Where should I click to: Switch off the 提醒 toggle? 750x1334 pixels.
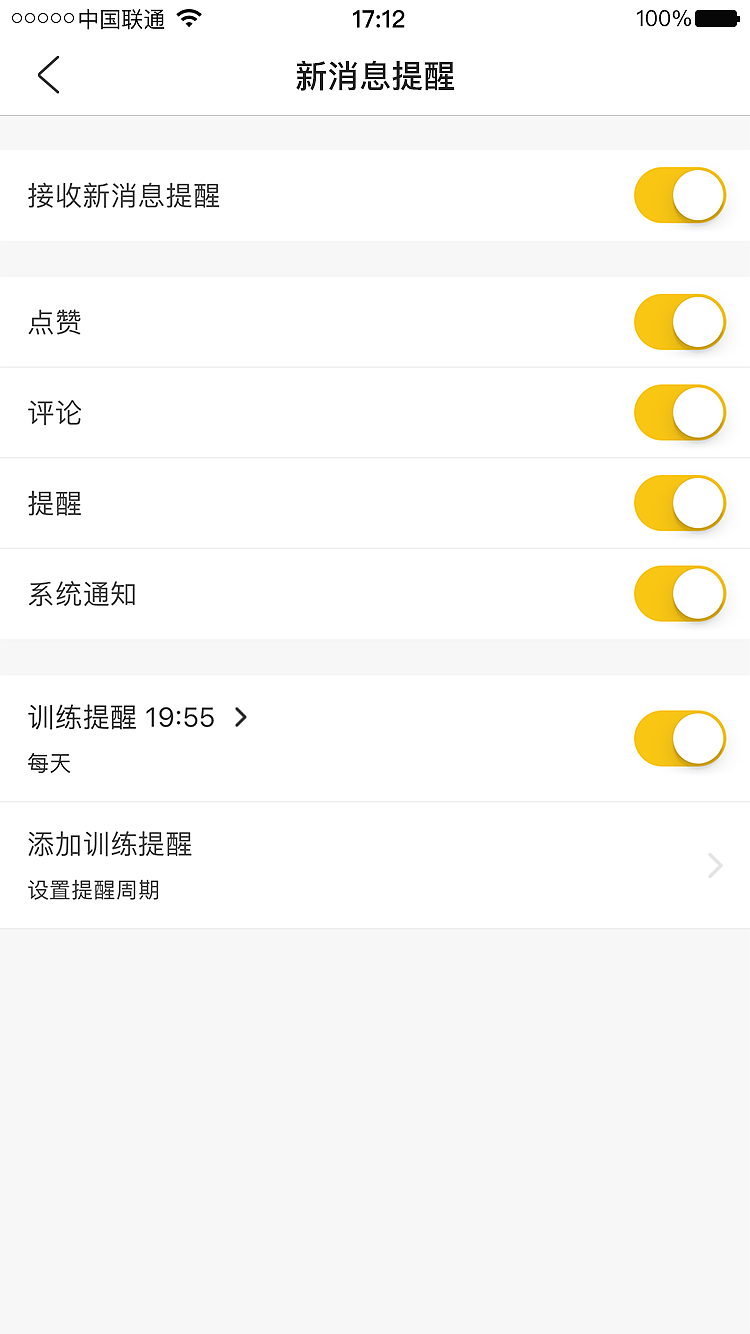[679, 503]
